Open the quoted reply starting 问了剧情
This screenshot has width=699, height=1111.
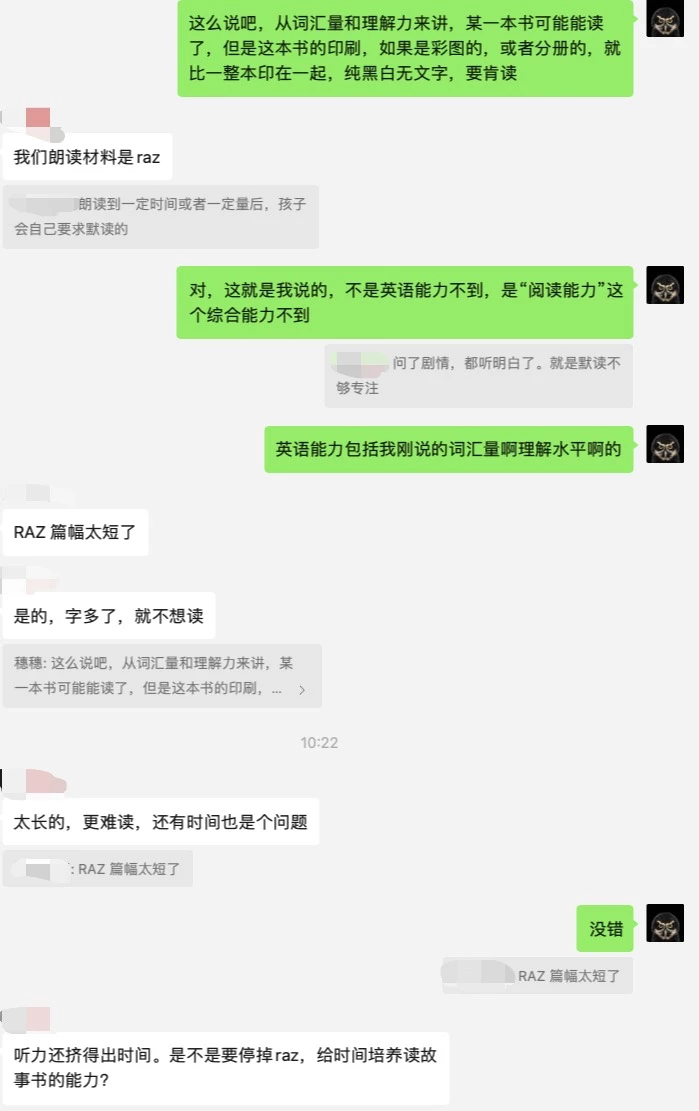[x=478, y=375]
